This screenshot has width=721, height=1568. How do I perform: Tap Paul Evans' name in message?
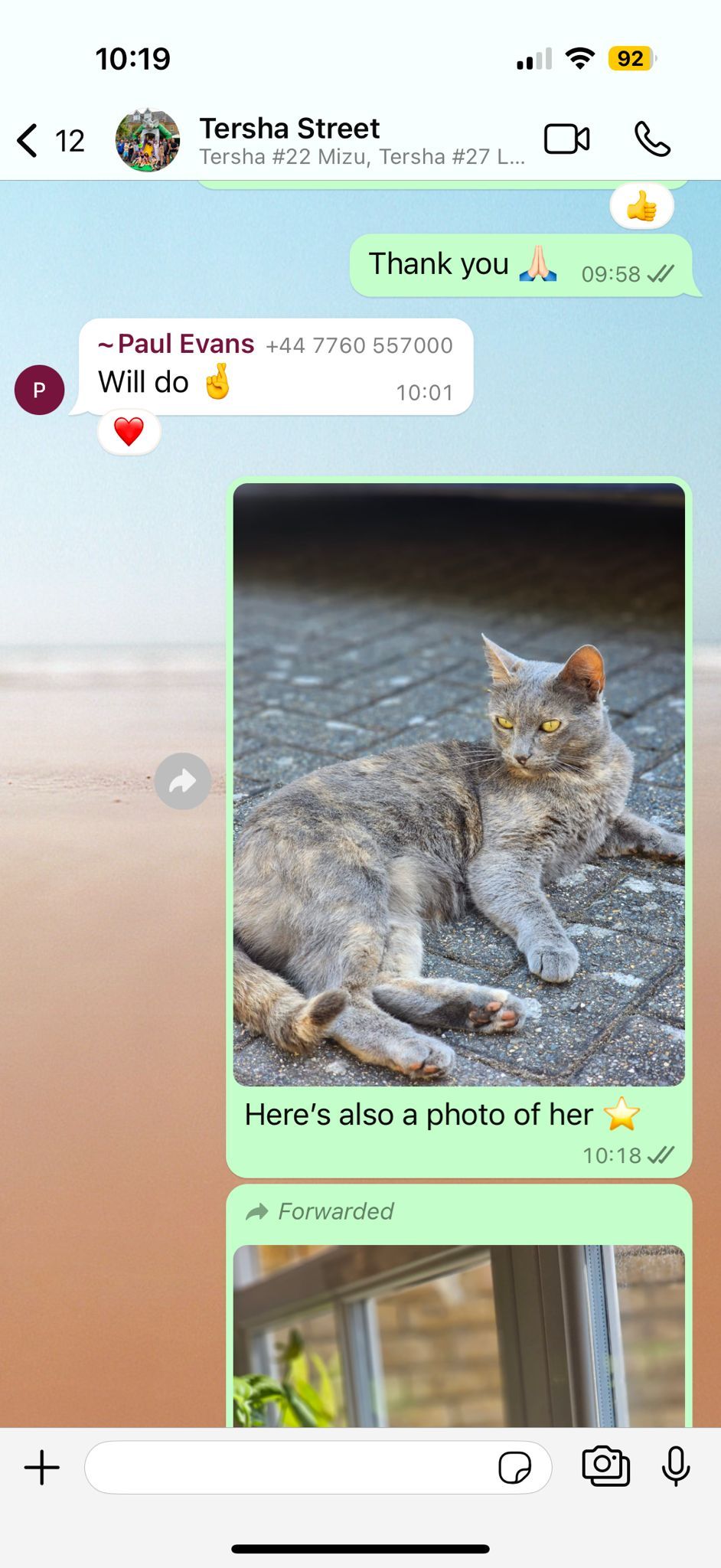[176, 345]
